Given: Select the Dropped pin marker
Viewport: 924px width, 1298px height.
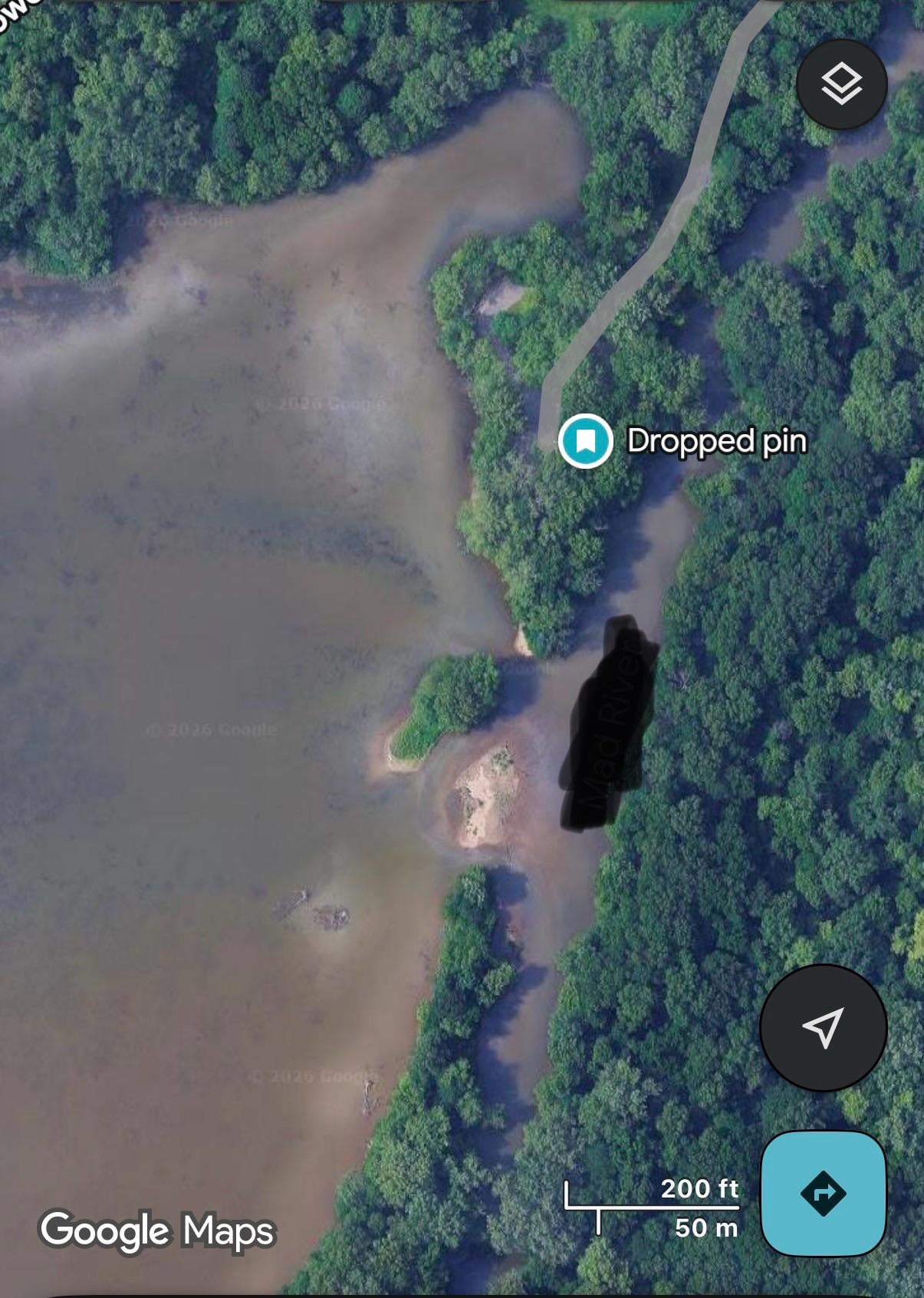Looking at the screenshot, I should click(586, 441).
